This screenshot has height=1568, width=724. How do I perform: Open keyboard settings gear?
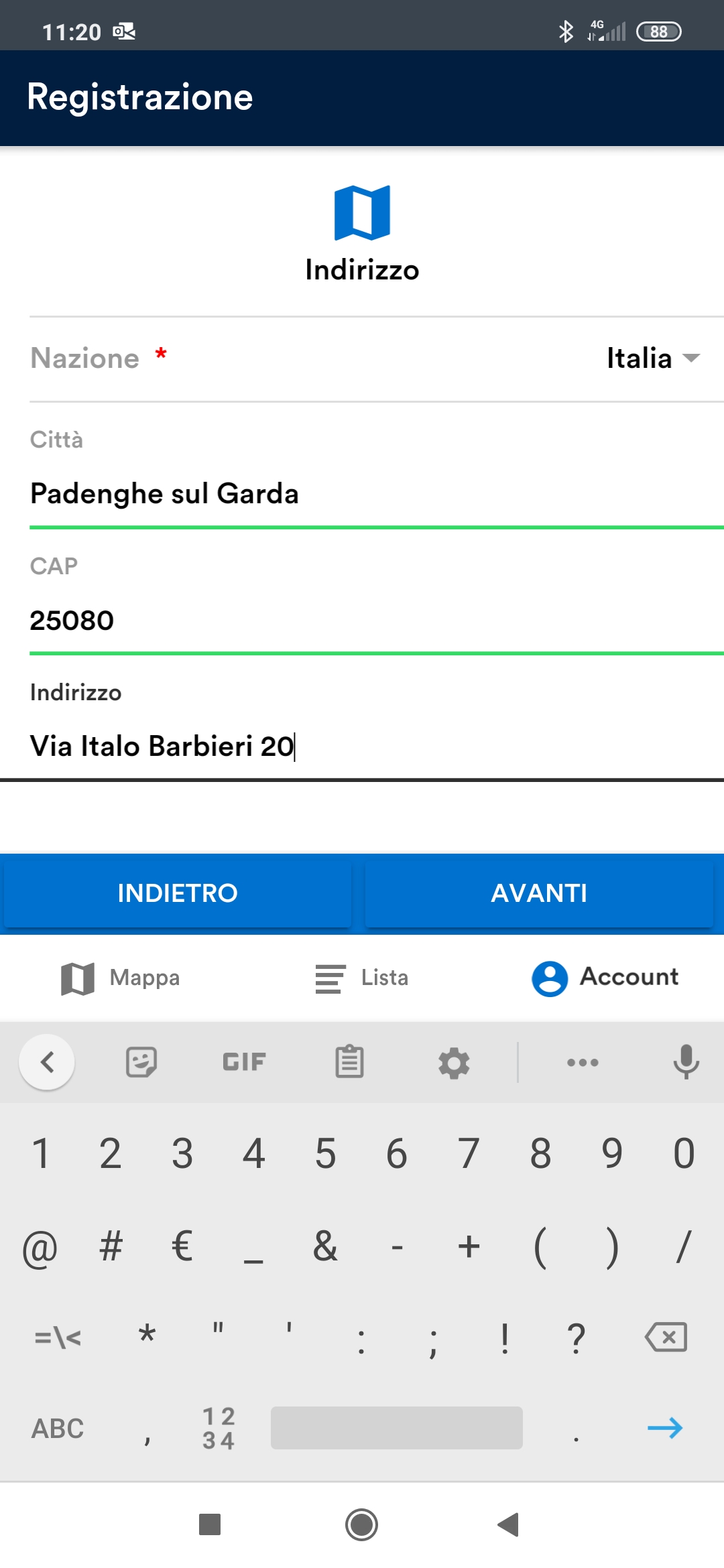click(454, 1063)
